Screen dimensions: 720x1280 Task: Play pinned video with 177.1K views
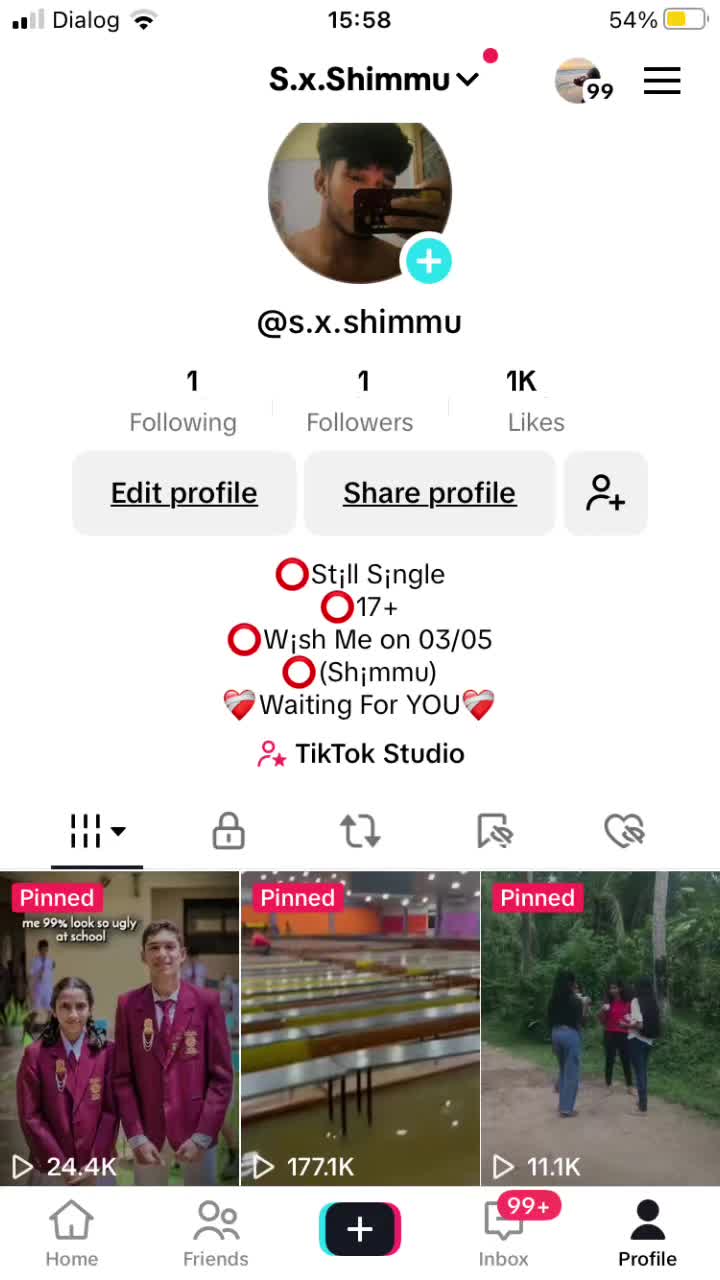pyautogui.click(x=360, y=1028)
